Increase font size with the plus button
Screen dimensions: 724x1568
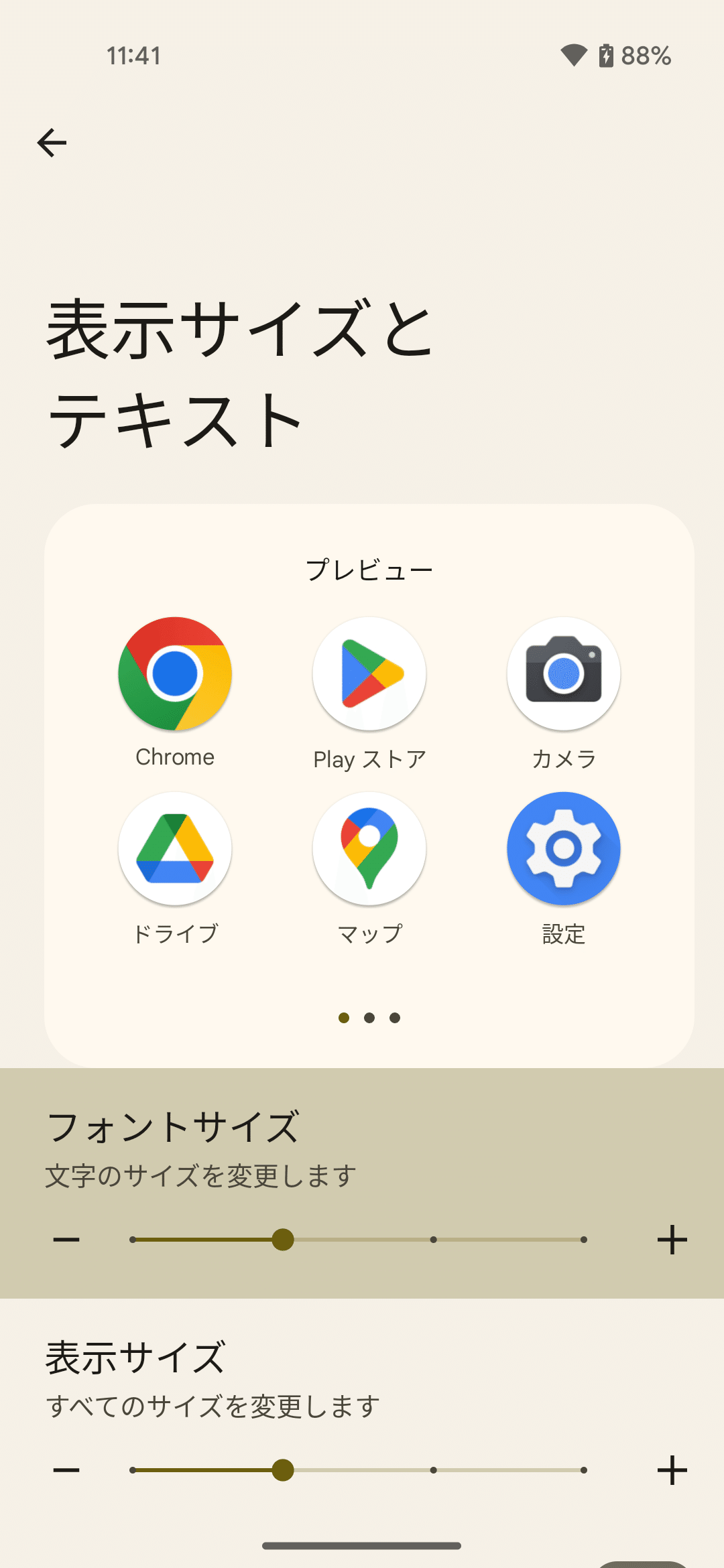click(672, 1240)
